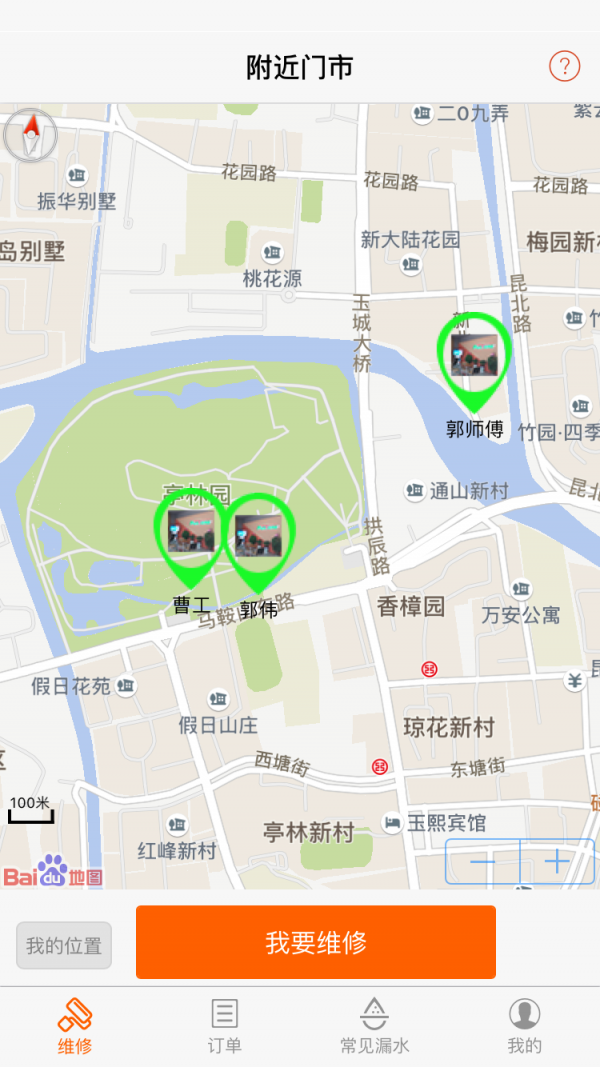This screenshot has width=600, height=1067.
Task: Open the 订单 tab
Action: [x=225, y=1026]
